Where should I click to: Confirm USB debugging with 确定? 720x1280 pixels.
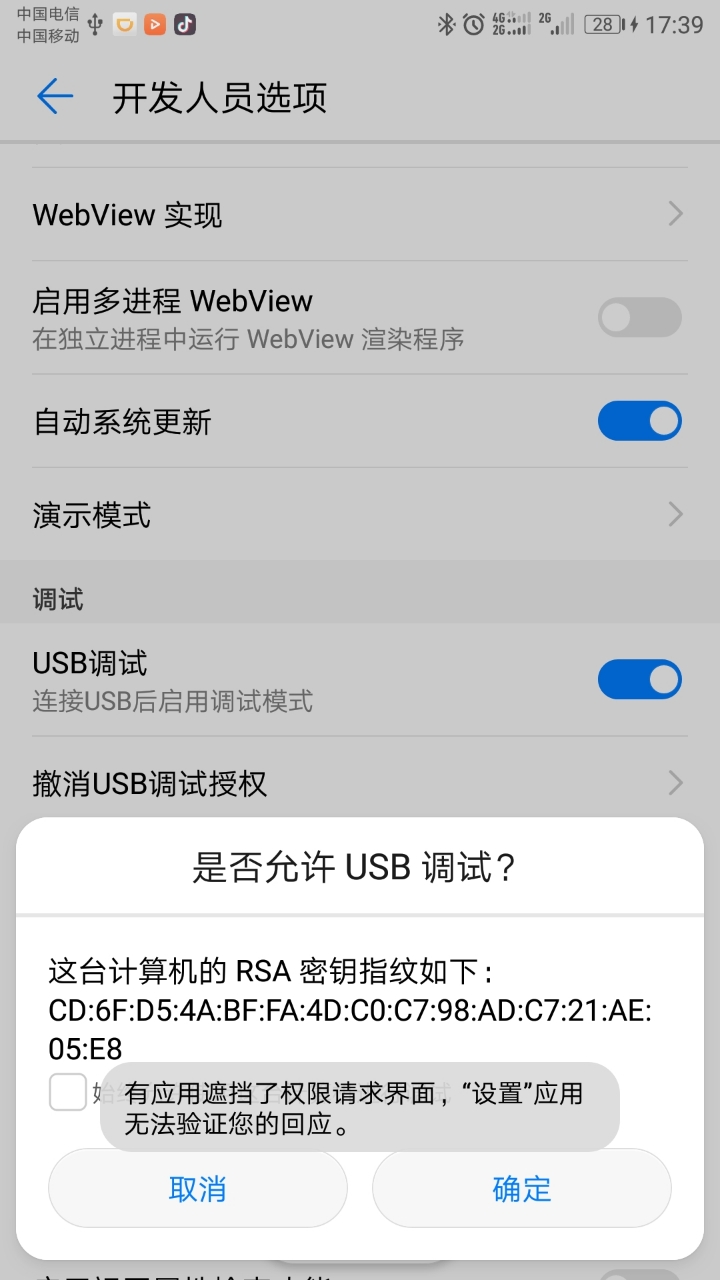[x=521, y=1188]
